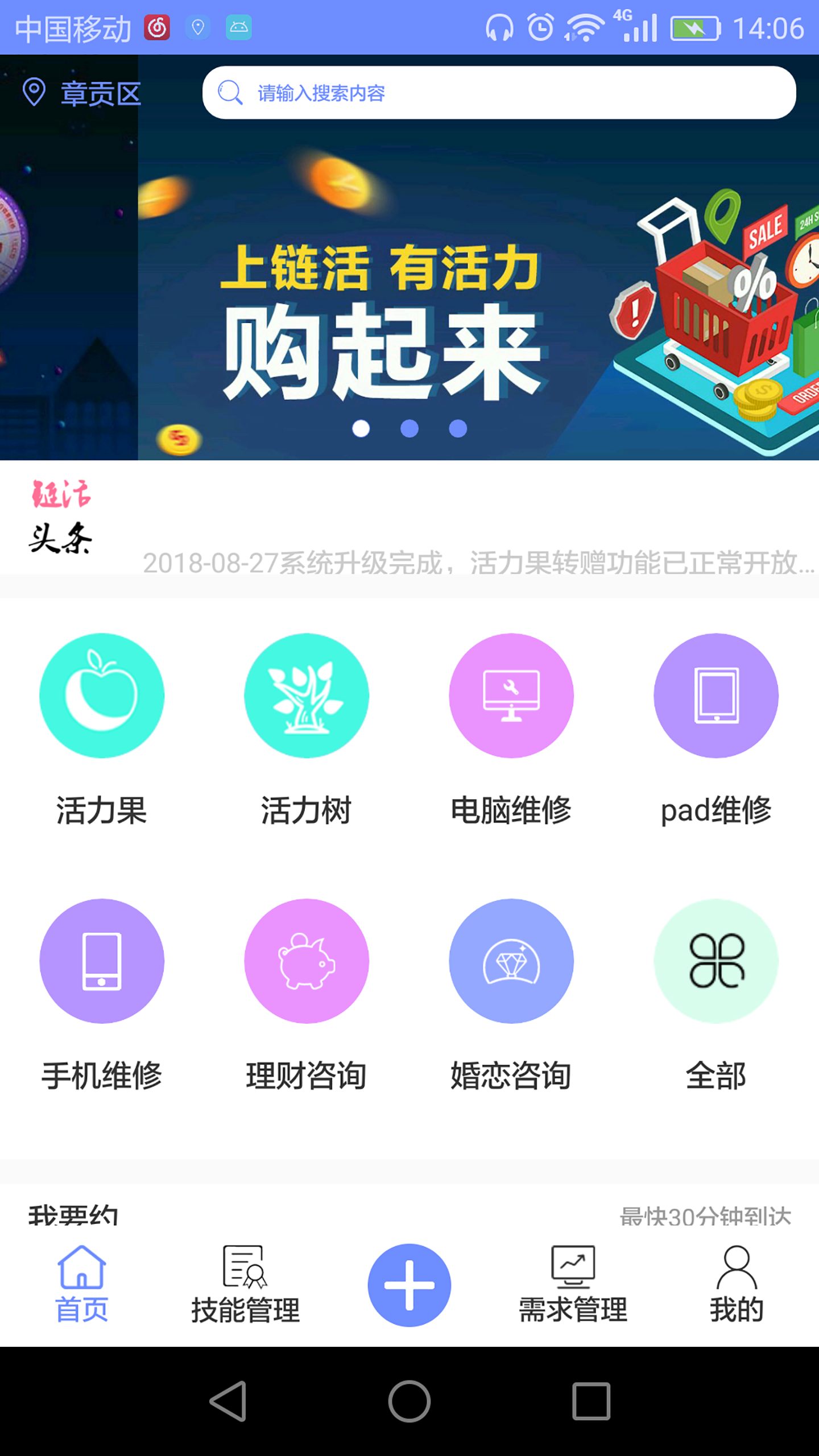Open 活力树
The width and height of the screenshot is (819, 1456).
click(x=307, y=728)
